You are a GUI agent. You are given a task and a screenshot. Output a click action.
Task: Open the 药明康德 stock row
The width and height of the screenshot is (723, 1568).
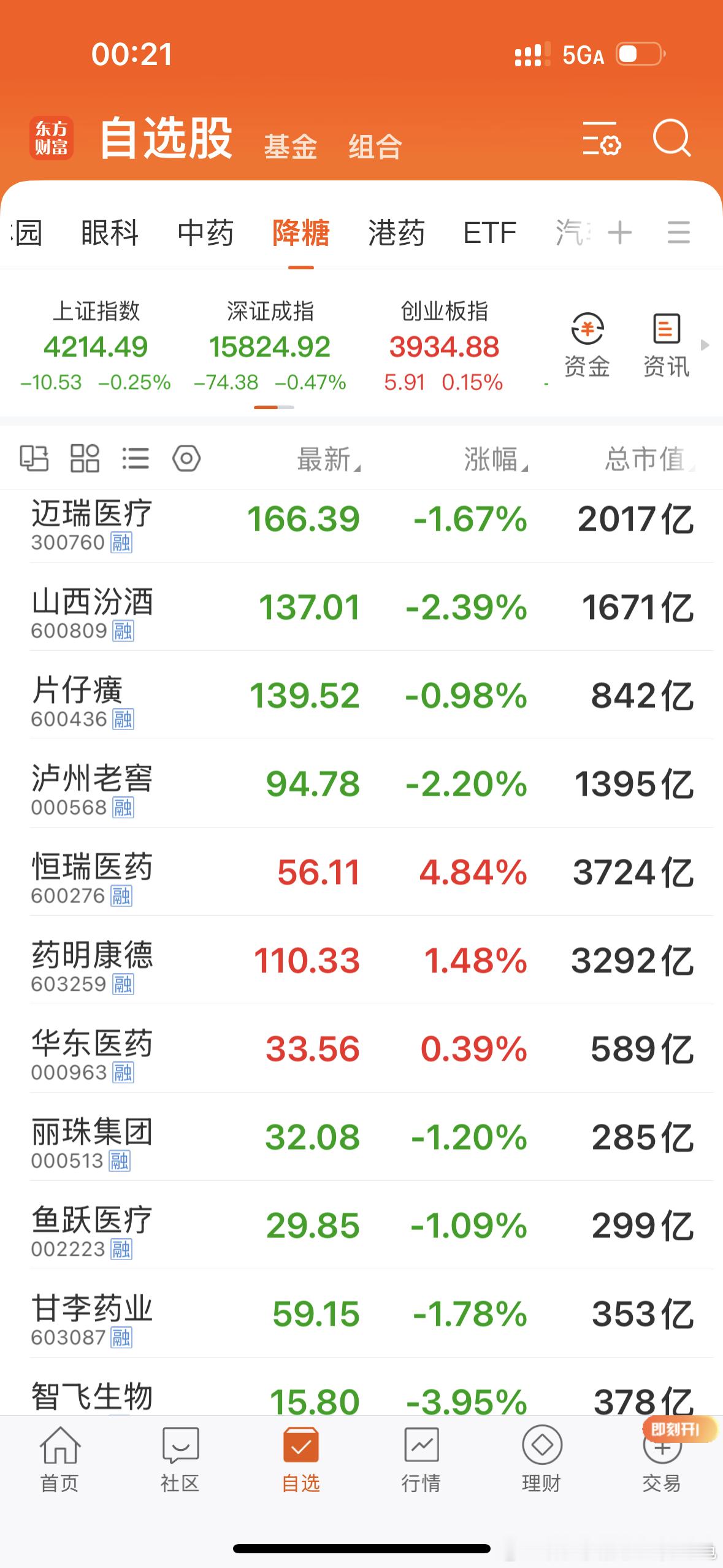point(372,960)
